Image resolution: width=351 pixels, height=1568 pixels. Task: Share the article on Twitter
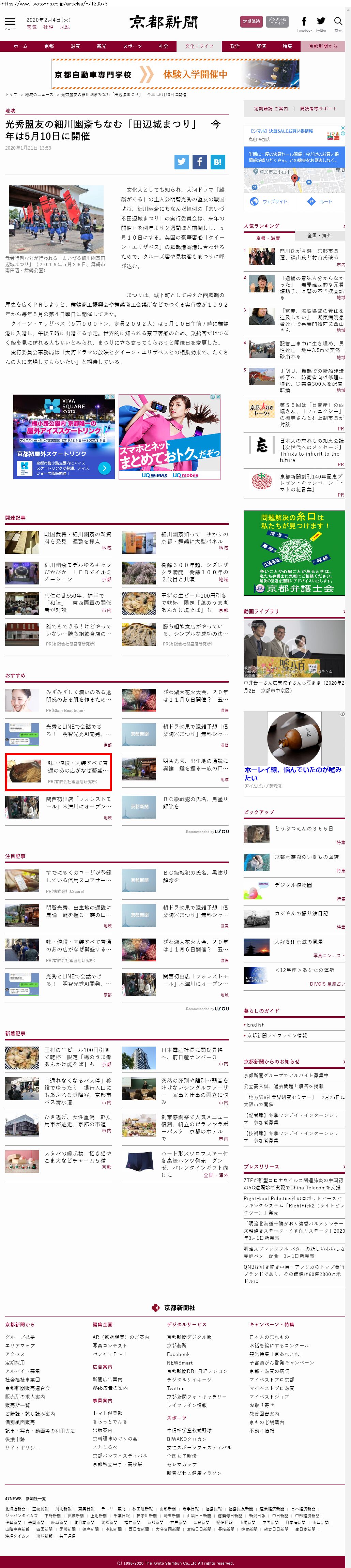[182, 161]
